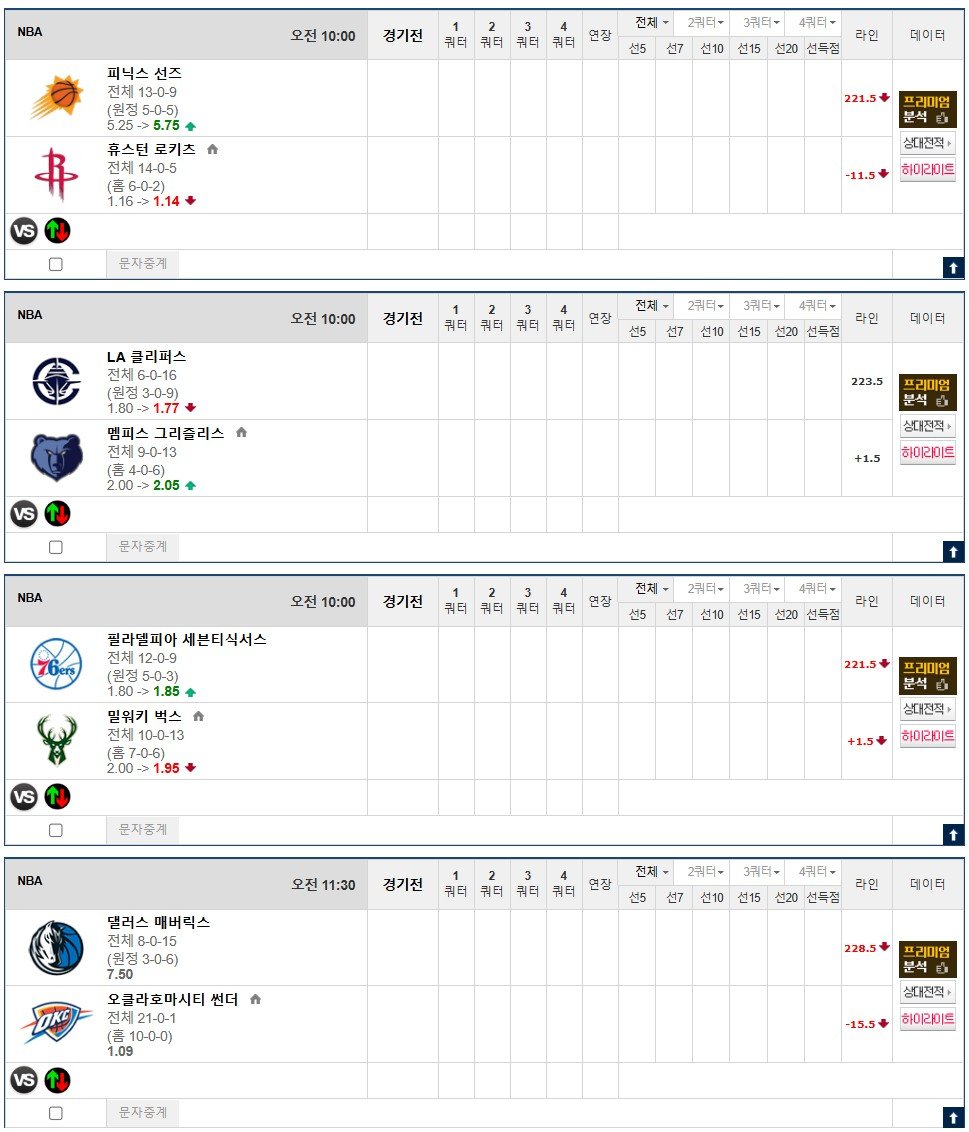View head-to-head record for Clippers vs Grizzlies

coord(927,426)
